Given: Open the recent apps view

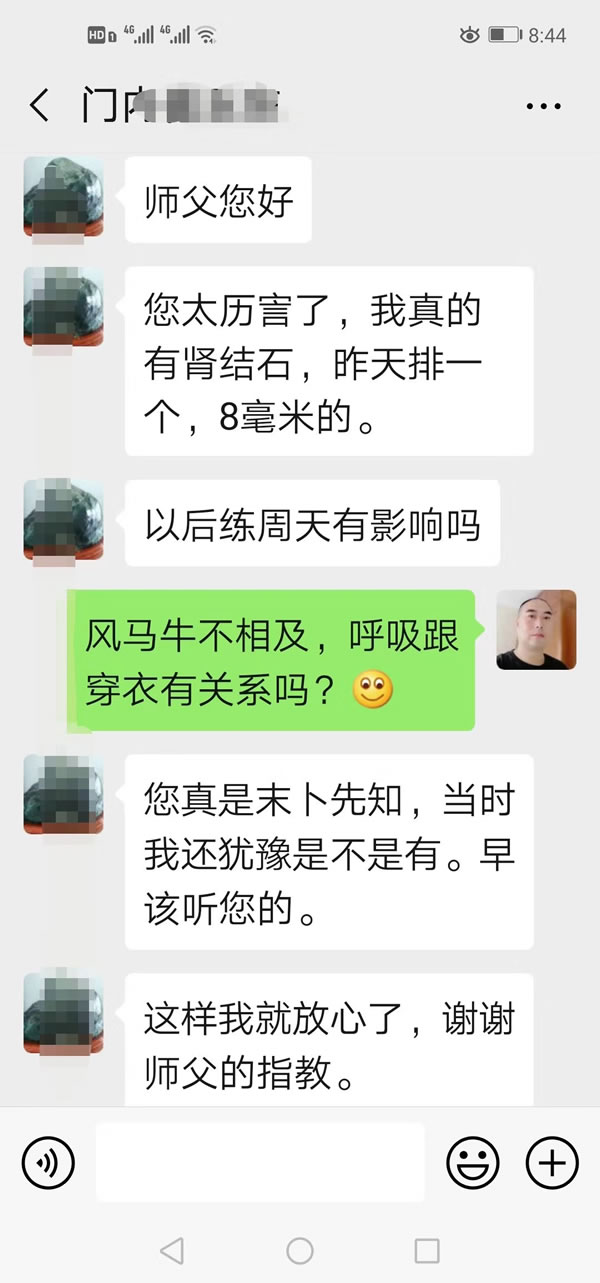Looking at the screenshot, I should [427, 1250].
